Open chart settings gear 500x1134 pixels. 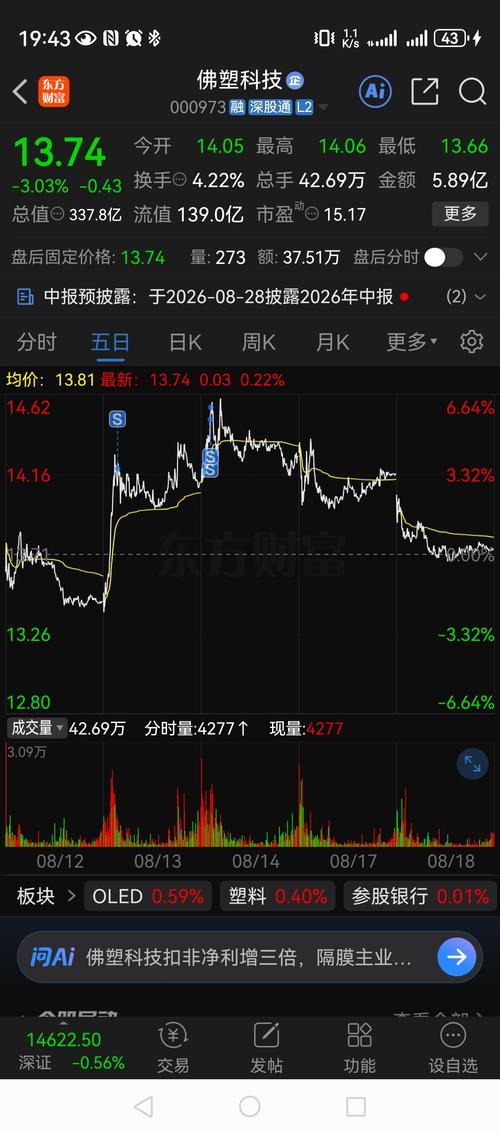[472, 341]
